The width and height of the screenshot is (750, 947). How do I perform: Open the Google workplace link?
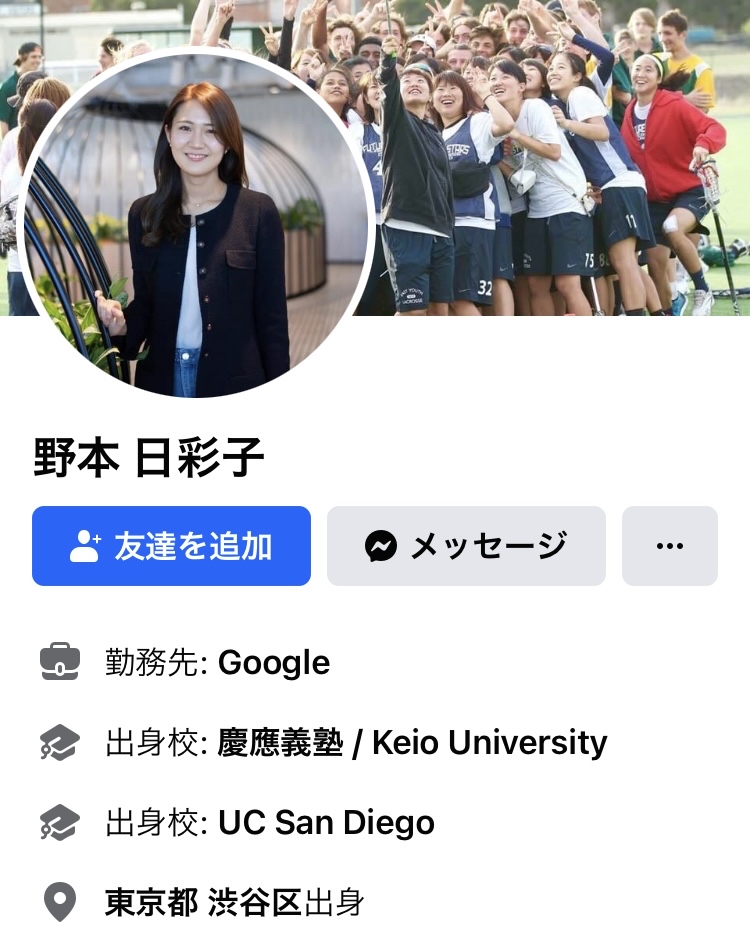273,662
